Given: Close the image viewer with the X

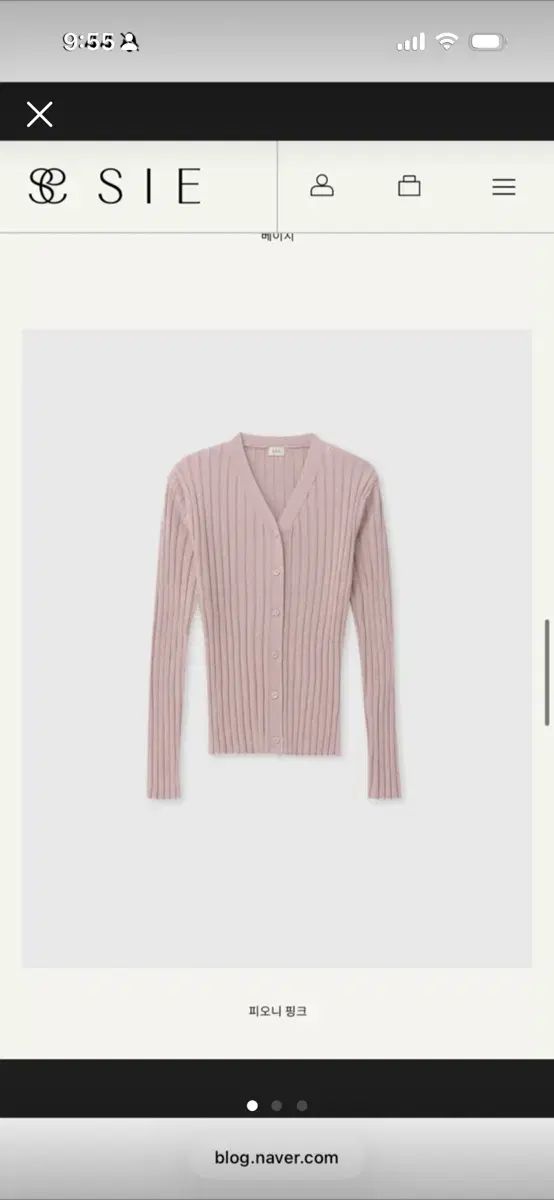Looking at the screenshot, I should coord(39,114).
